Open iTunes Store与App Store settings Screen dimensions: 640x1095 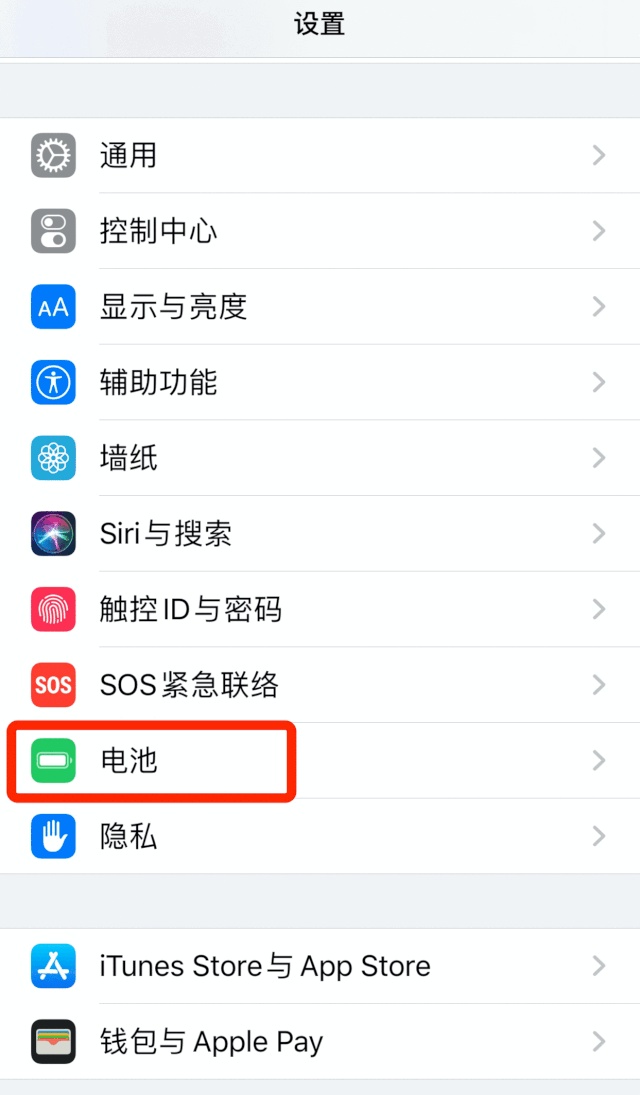pos(320,966)
